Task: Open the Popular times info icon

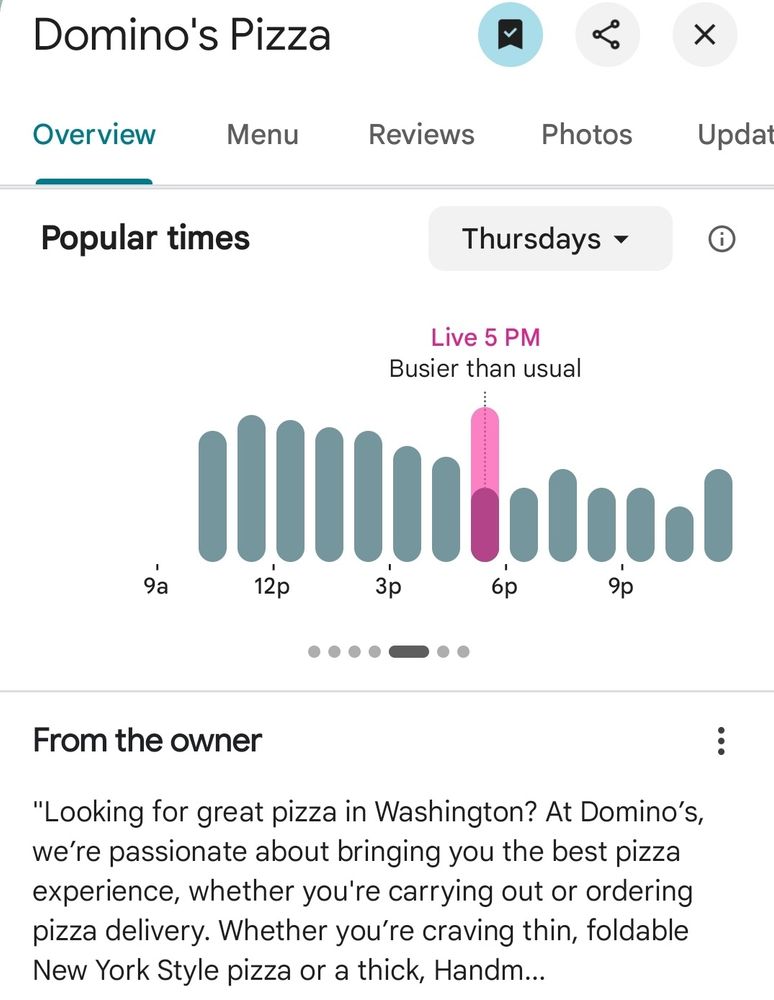Action: [x=721, y=239]
